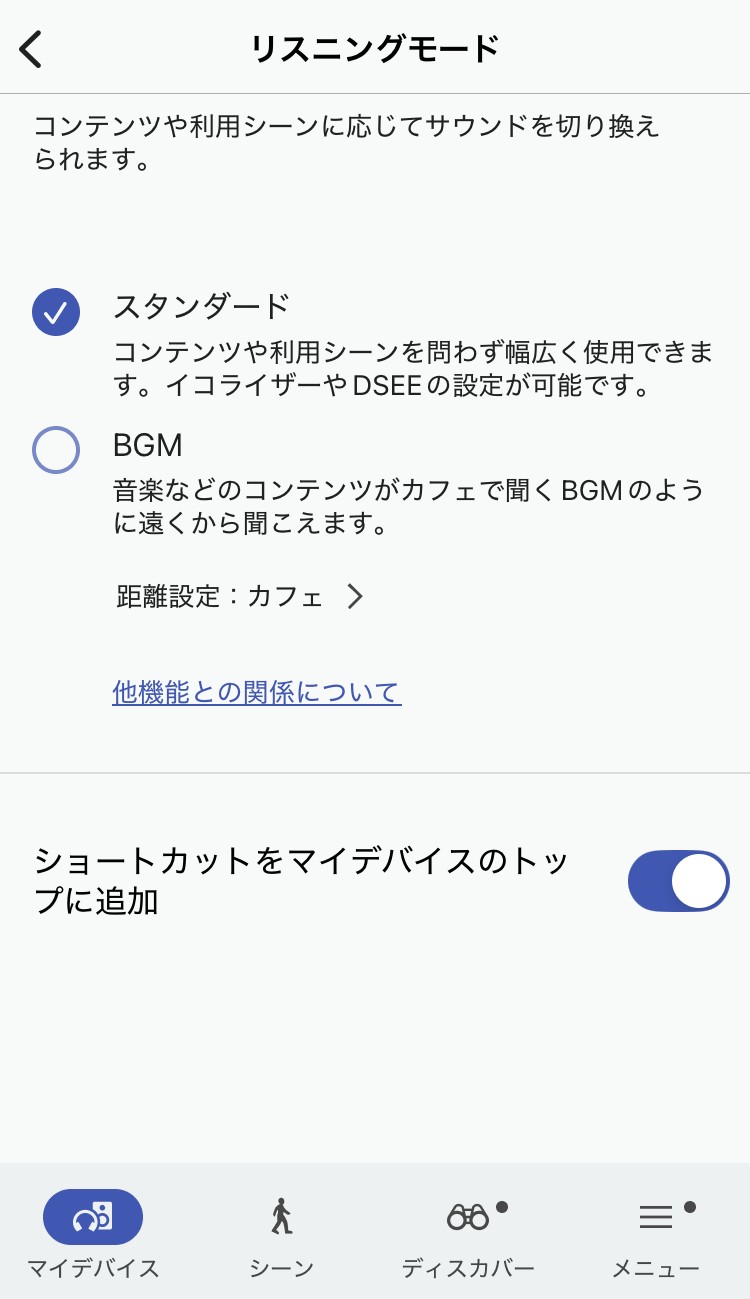
Task: Open the 他機能との関係について link
Action: 256,691
